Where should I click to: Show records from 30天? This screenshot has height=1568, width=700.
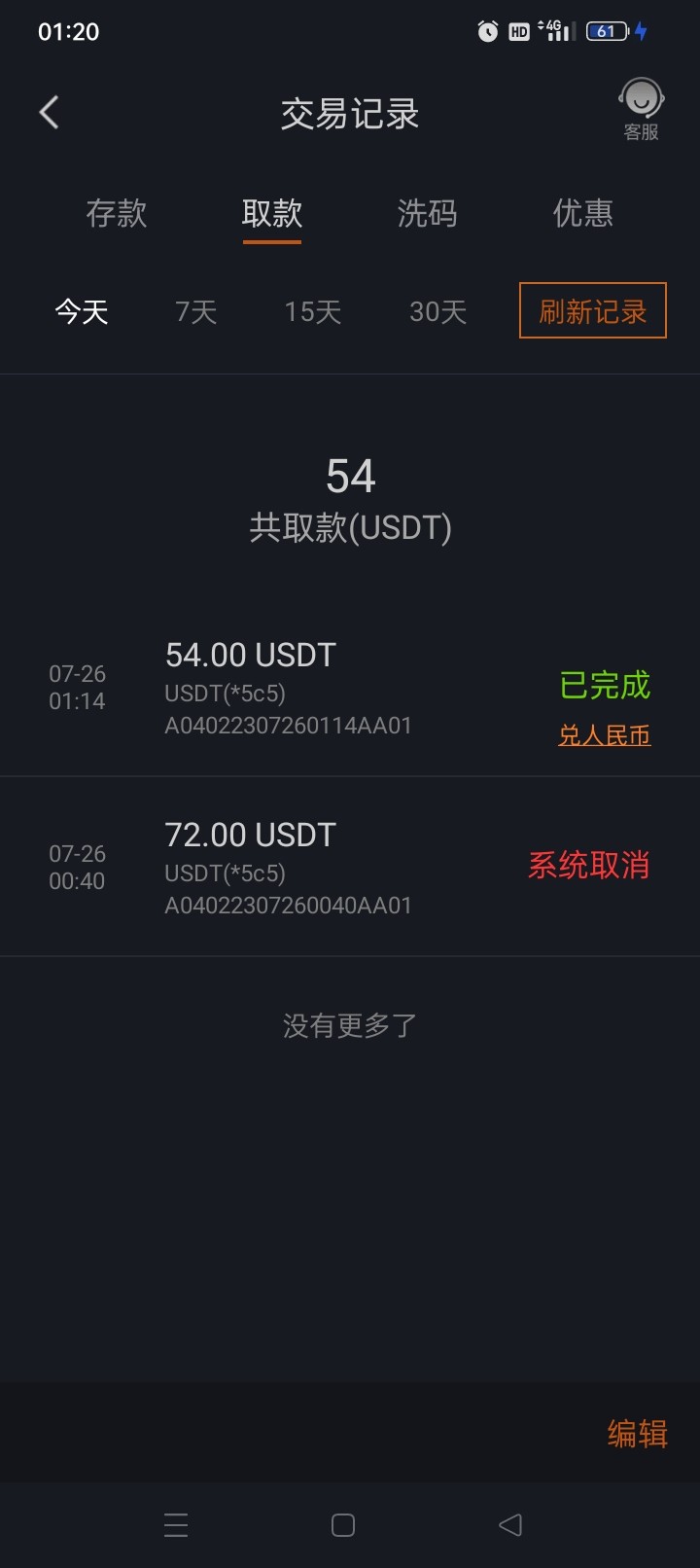pyautogui.click(x=438, y=312)
